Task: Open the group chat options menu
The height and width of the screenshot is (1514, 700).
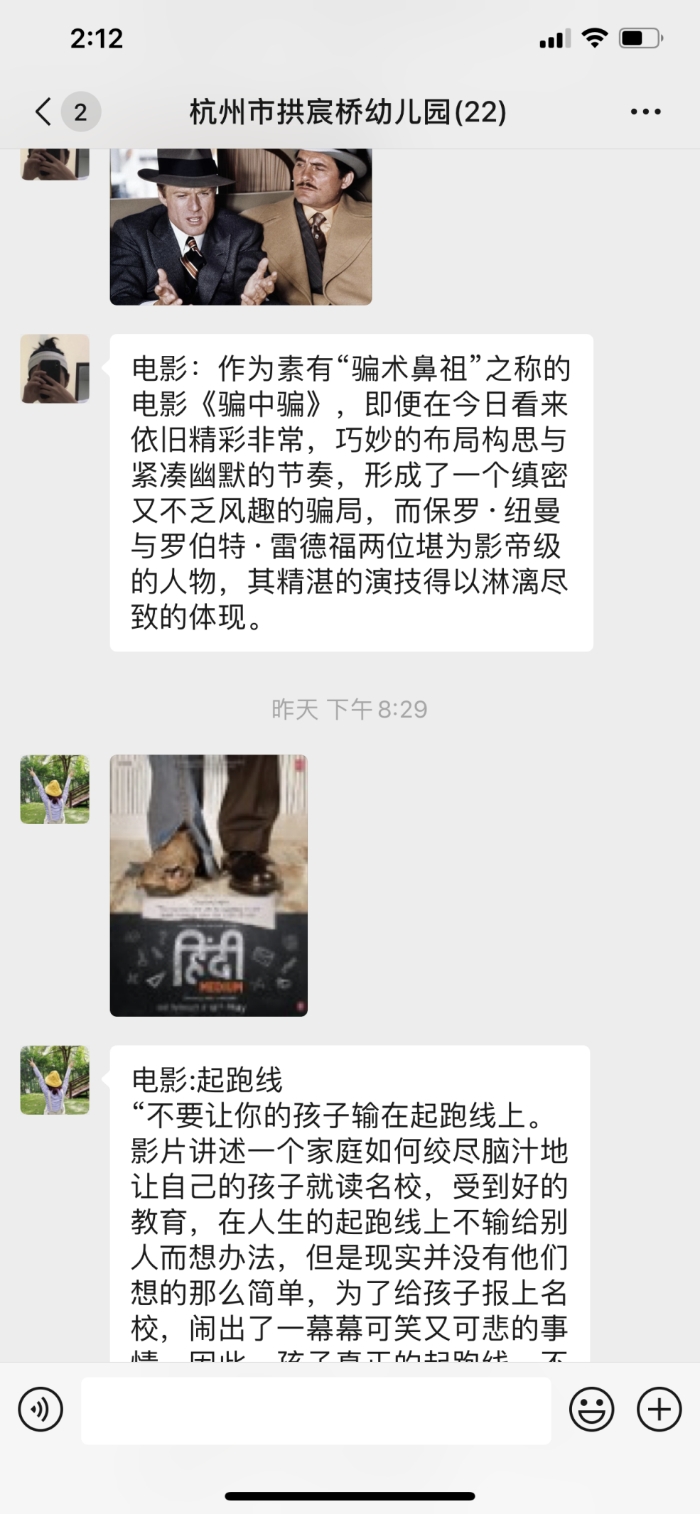Action: point(646,112)
